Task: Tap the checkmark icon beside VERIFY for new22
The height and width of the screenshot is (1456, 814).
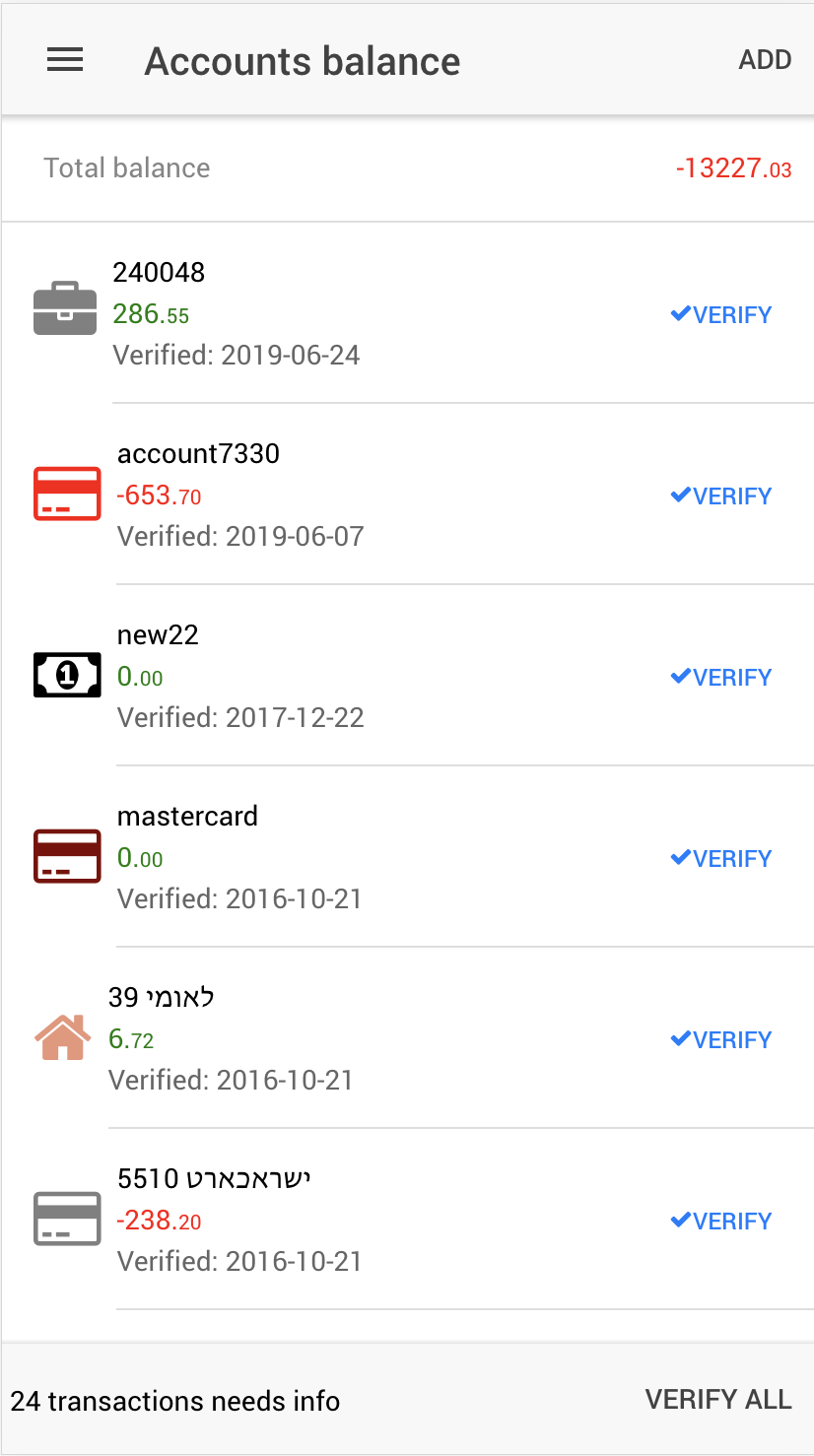Action: pyautogui.click(x=680, y=676)
